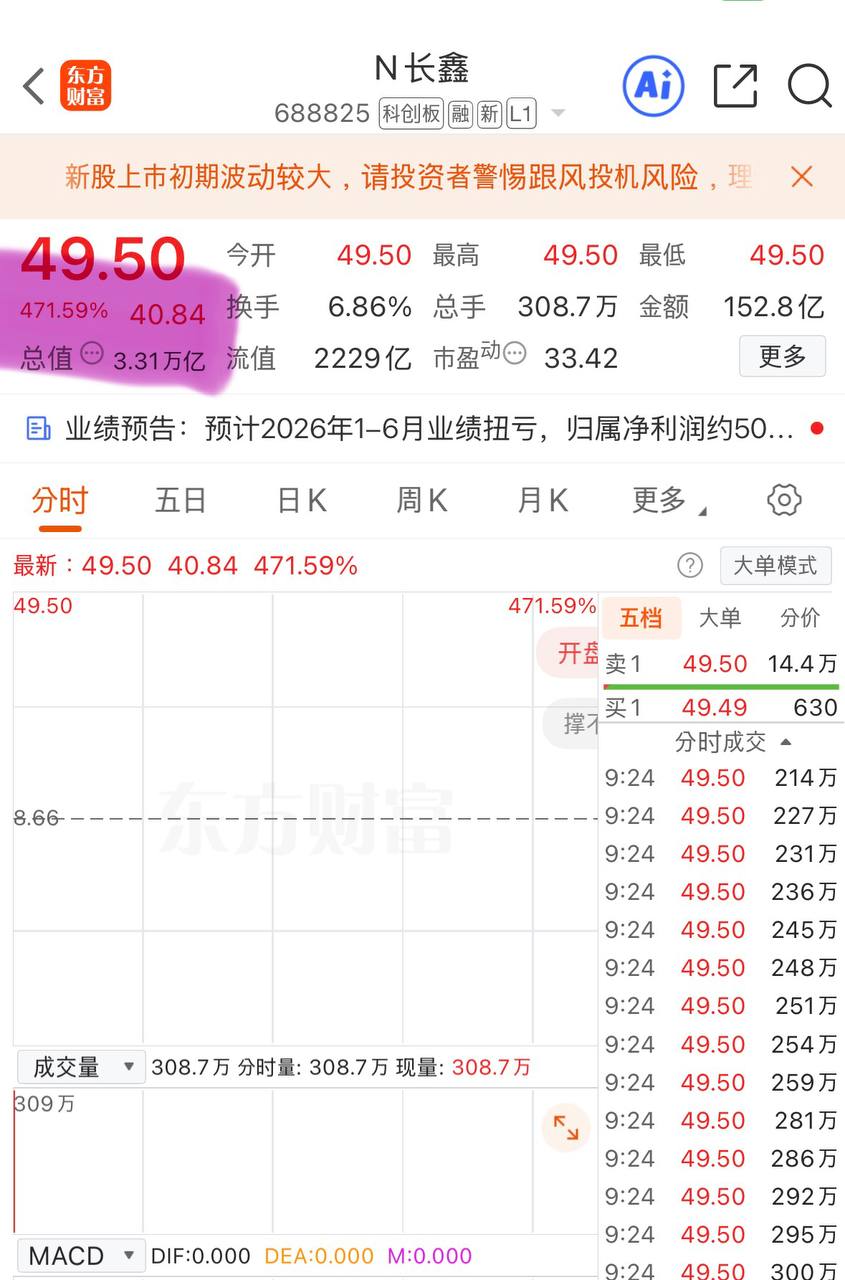Go back with the top-left arrow
845x1280 pixels.
pyautogui.click(x=34, y=87)
